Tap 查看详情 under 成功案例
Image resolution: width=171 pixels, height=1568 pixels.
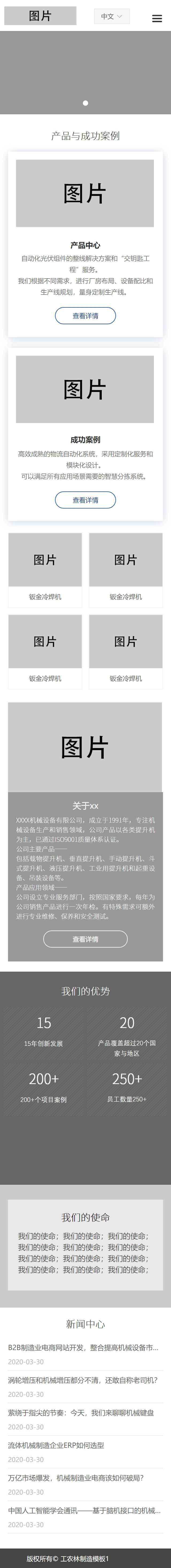pyautogui.click(x=85, y=500)
